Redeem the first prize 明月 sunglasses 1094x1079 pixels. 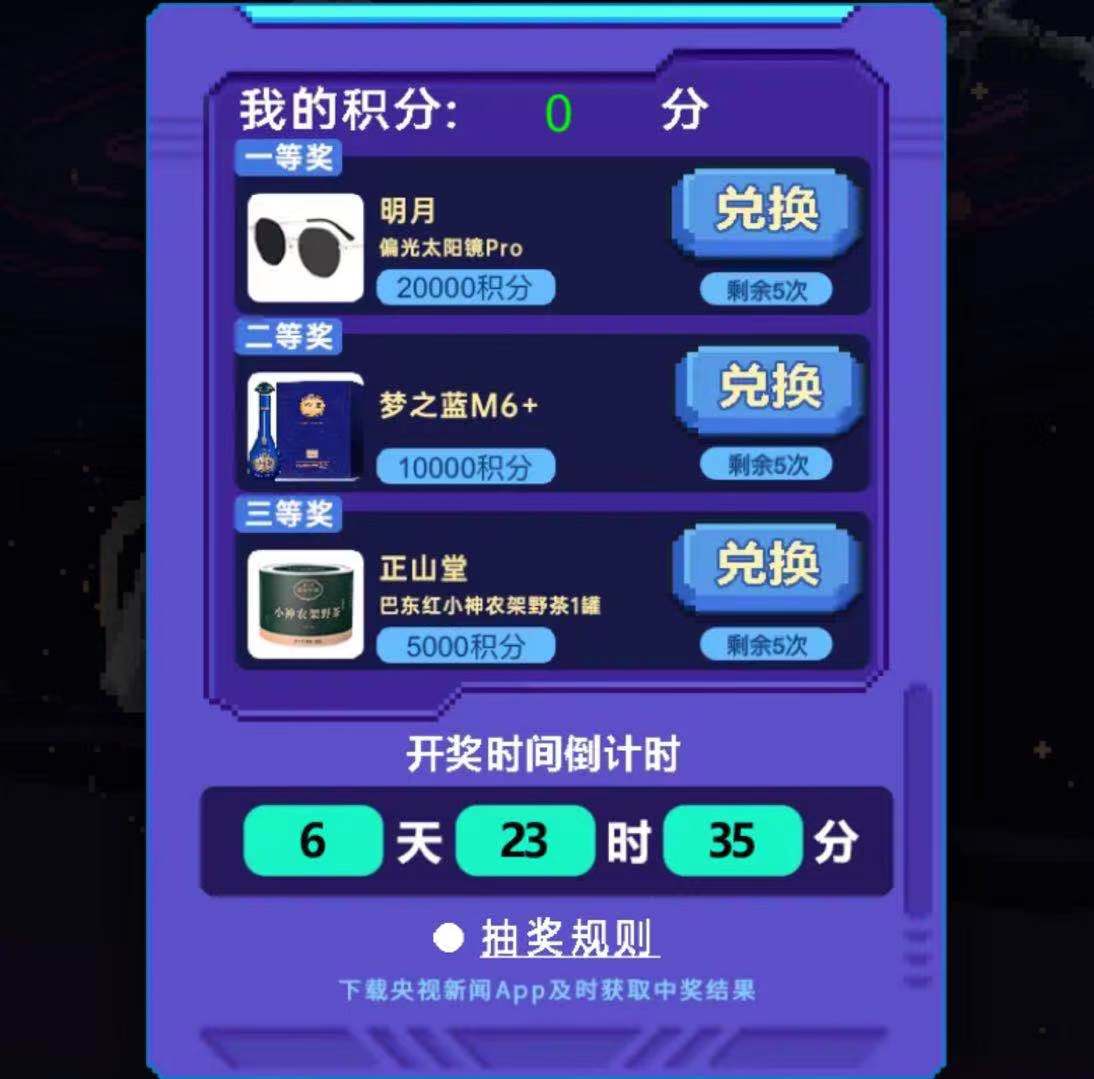766,210
